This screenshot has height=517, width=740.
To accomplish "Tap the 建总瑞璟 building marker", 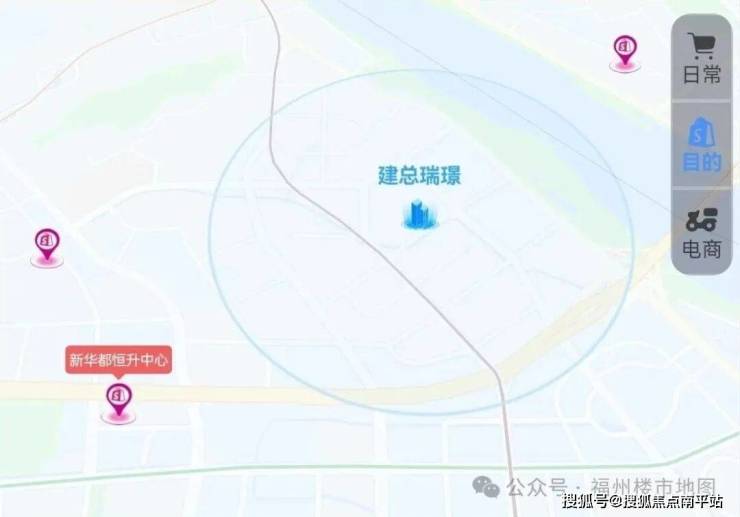I will 420,213.
